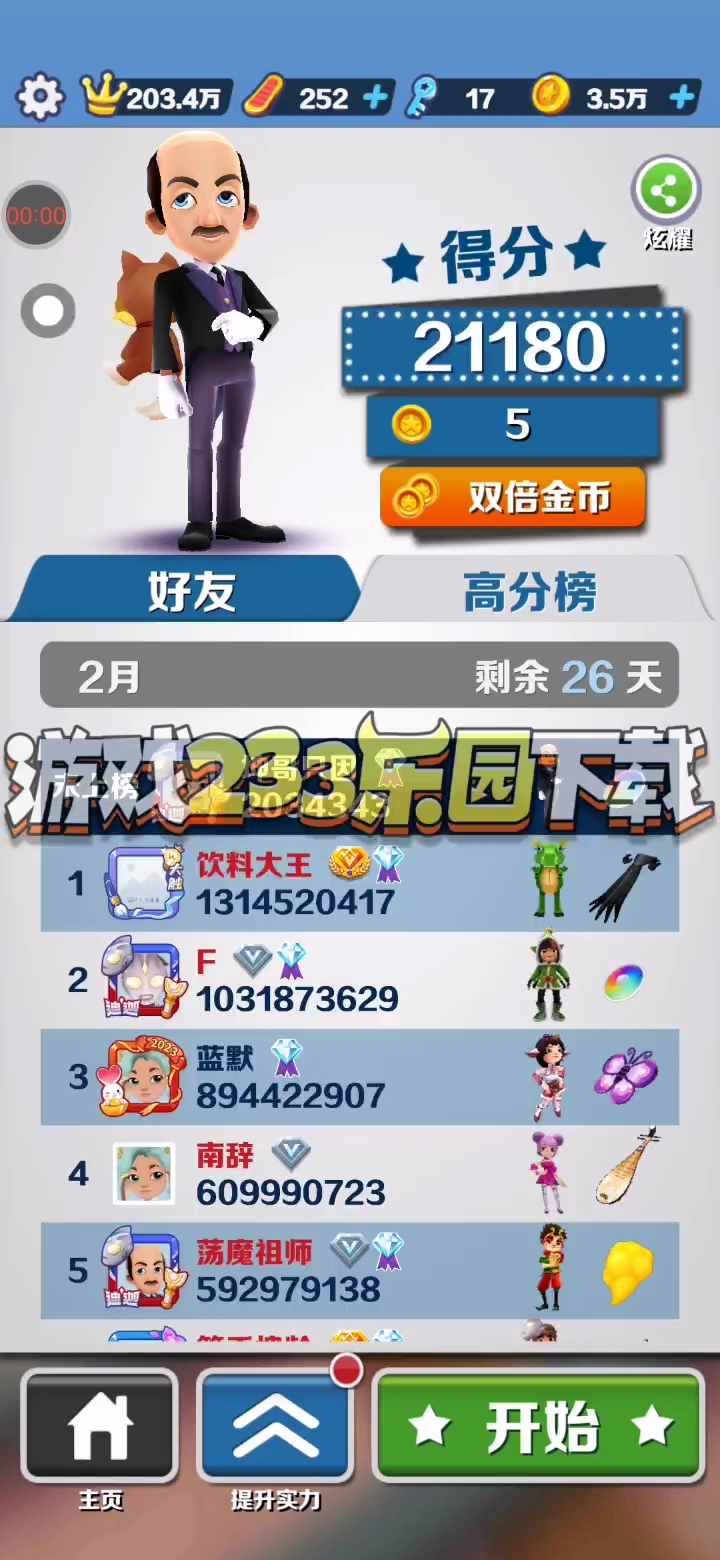Switch to the 好友 friends tab

(x=190, y=591)
